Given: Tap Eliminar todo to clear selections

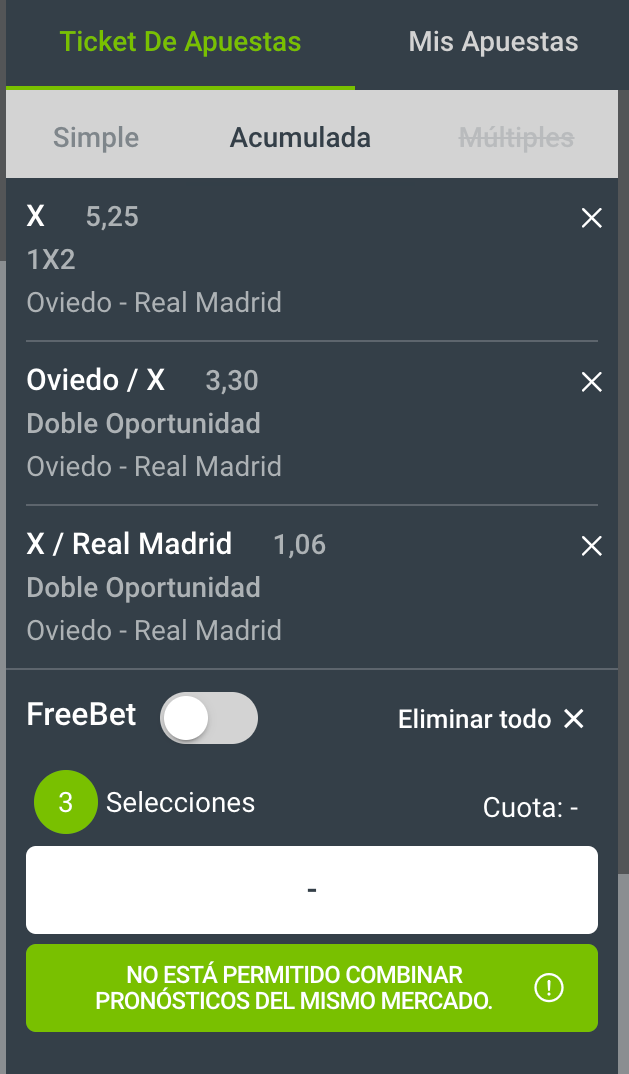Looking at the screenshot, I should point(490,719).
